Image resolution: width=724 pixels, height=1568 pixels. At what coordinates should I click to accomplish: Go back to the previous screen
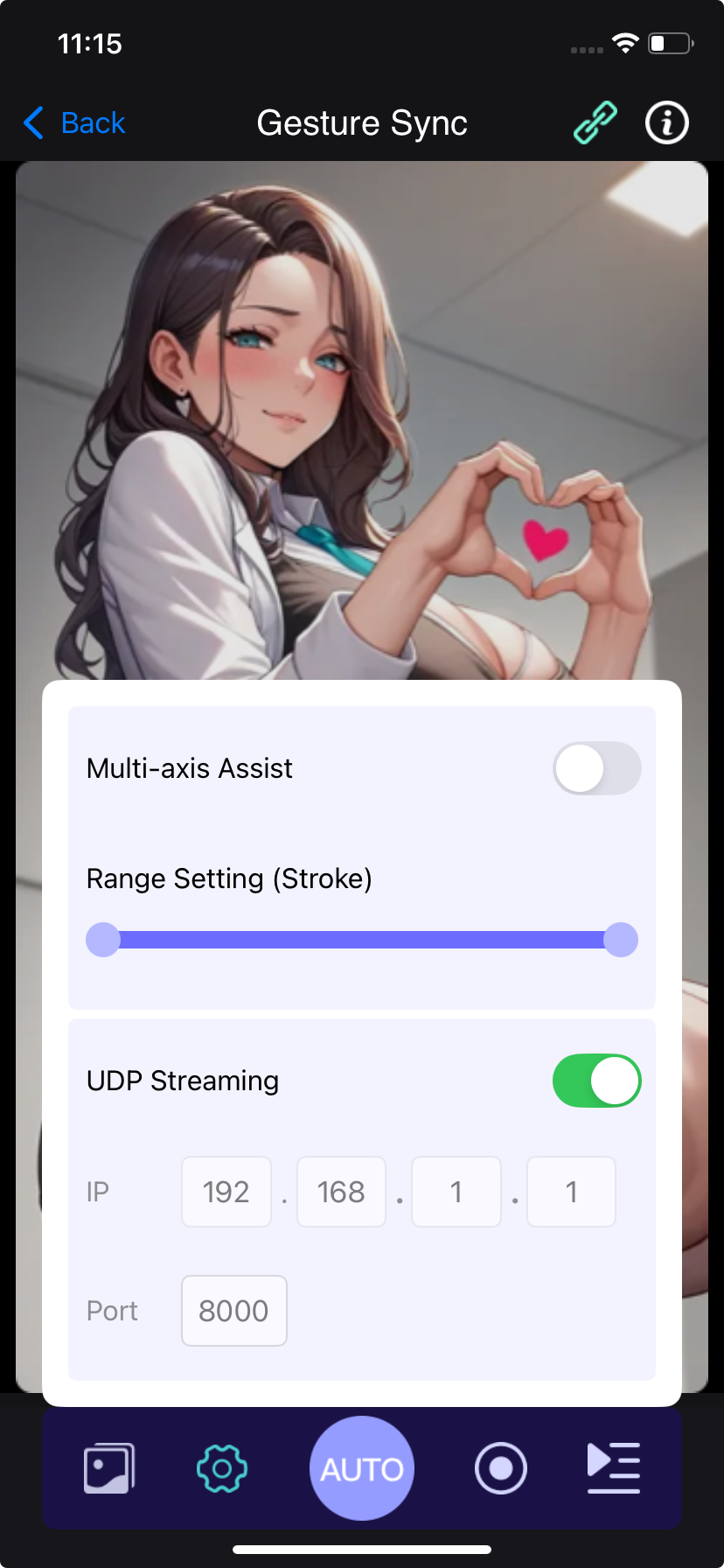75,123
